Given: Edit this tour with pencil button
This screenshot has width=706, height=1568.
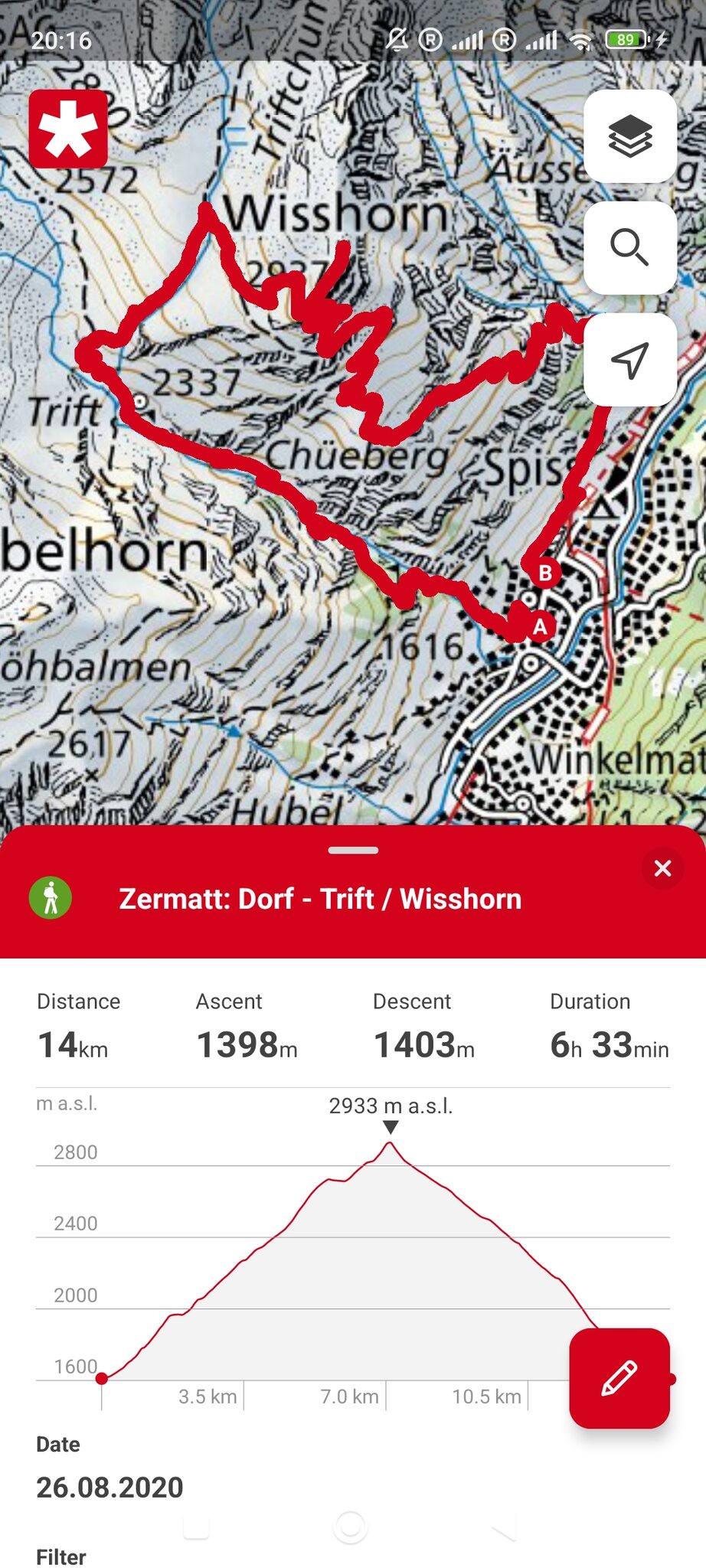Looking at the screenshot, I should pyautogui.click(x=619, y=1378).
